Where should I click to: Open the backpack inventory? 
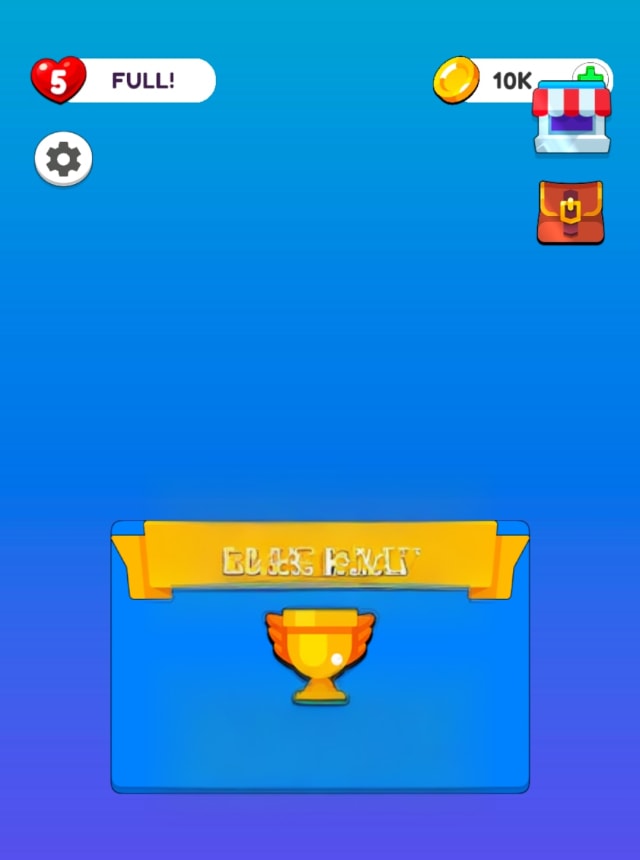pos(570,212)
